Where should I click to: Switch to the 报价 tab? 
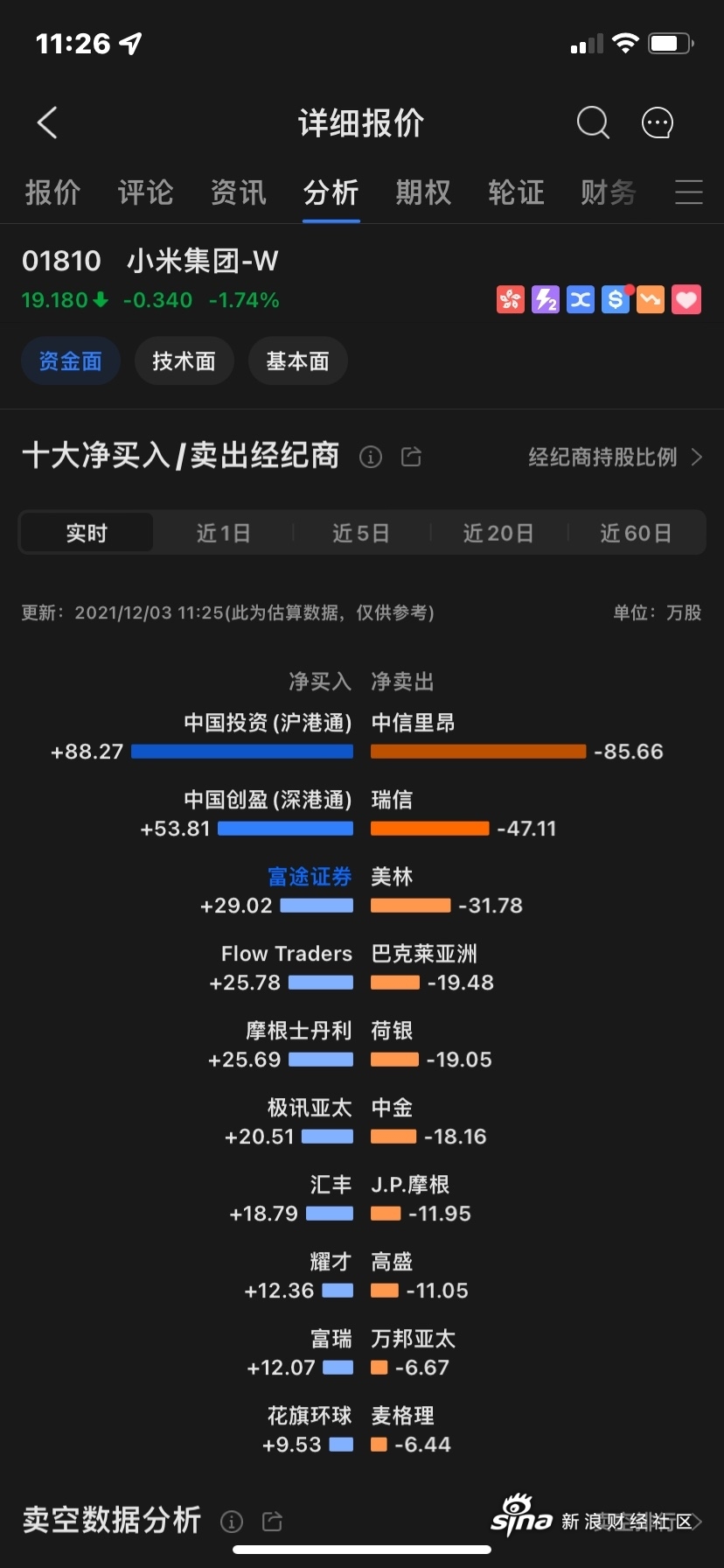point(52,192)
